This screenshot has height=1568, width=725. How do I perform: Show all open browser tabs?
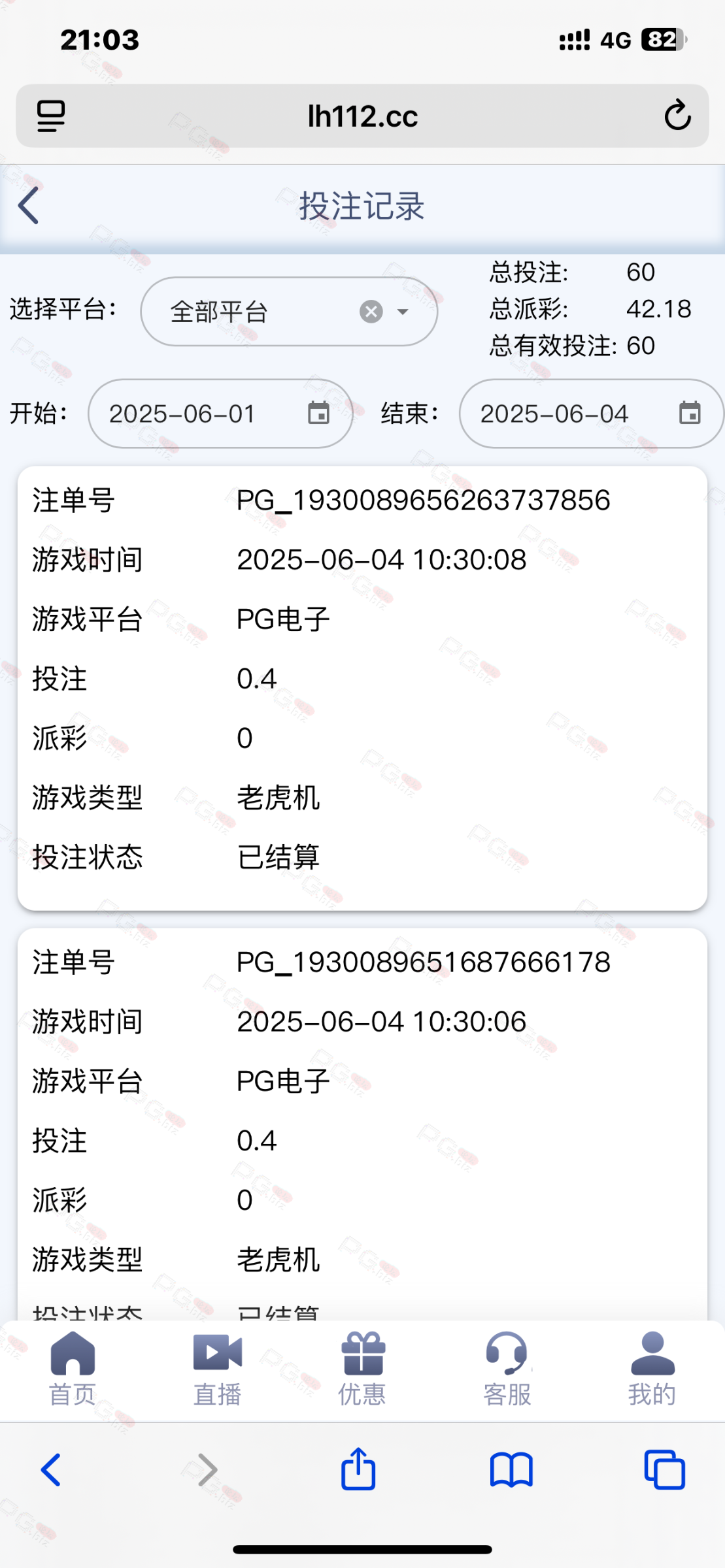pos(664,1470)
